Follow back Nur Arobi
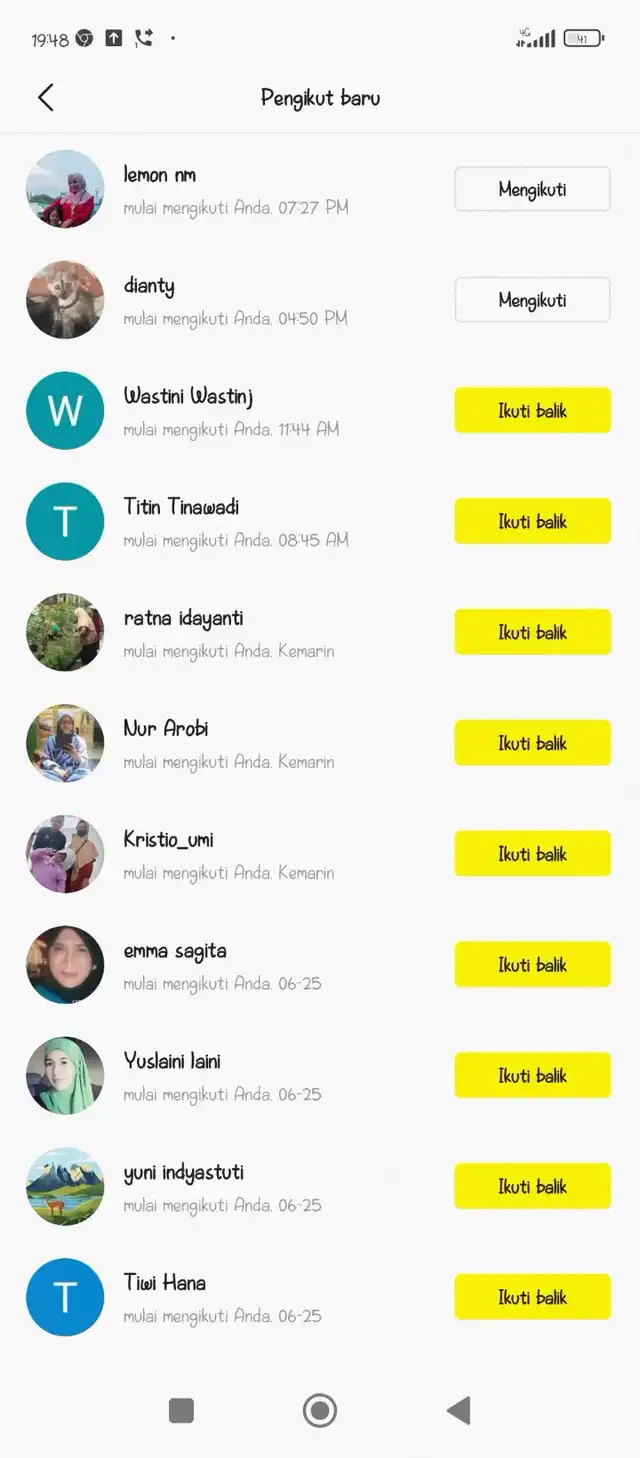The height and width of the screenshot is (1458, 640). [532, 743]
